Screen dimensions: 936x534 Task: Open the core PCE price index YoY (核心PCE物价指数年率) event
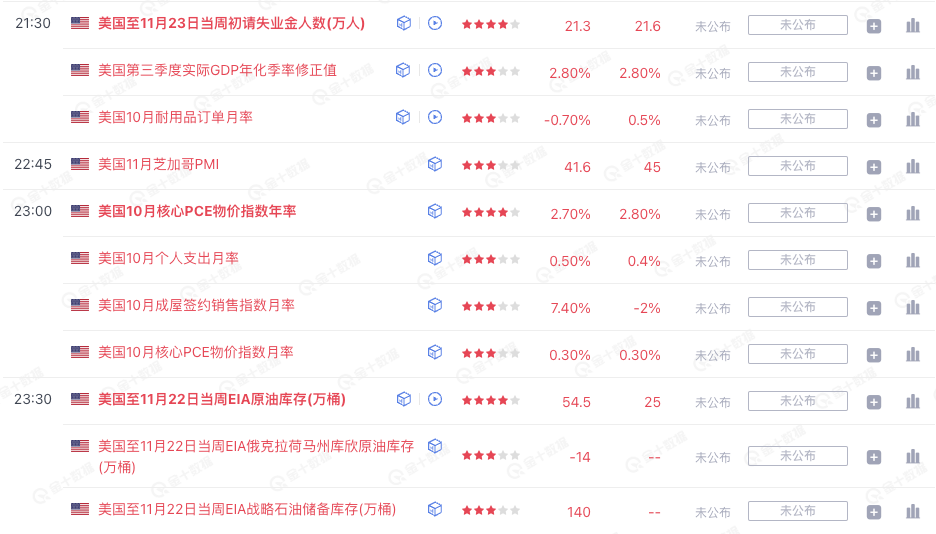click(x=197, y=211)
